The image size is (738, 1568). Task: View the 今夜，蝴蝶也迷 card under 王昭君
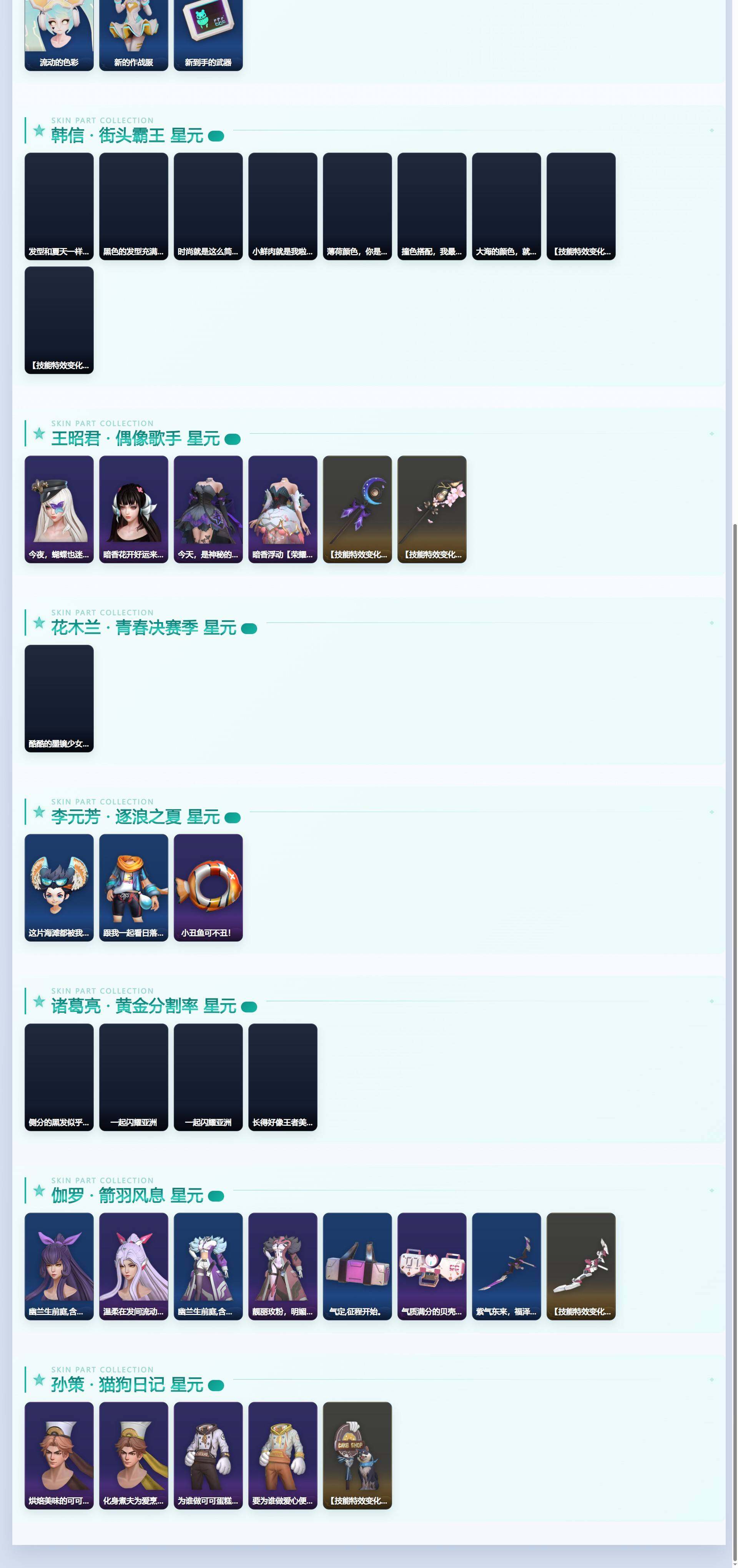click(x=59, y=509)
